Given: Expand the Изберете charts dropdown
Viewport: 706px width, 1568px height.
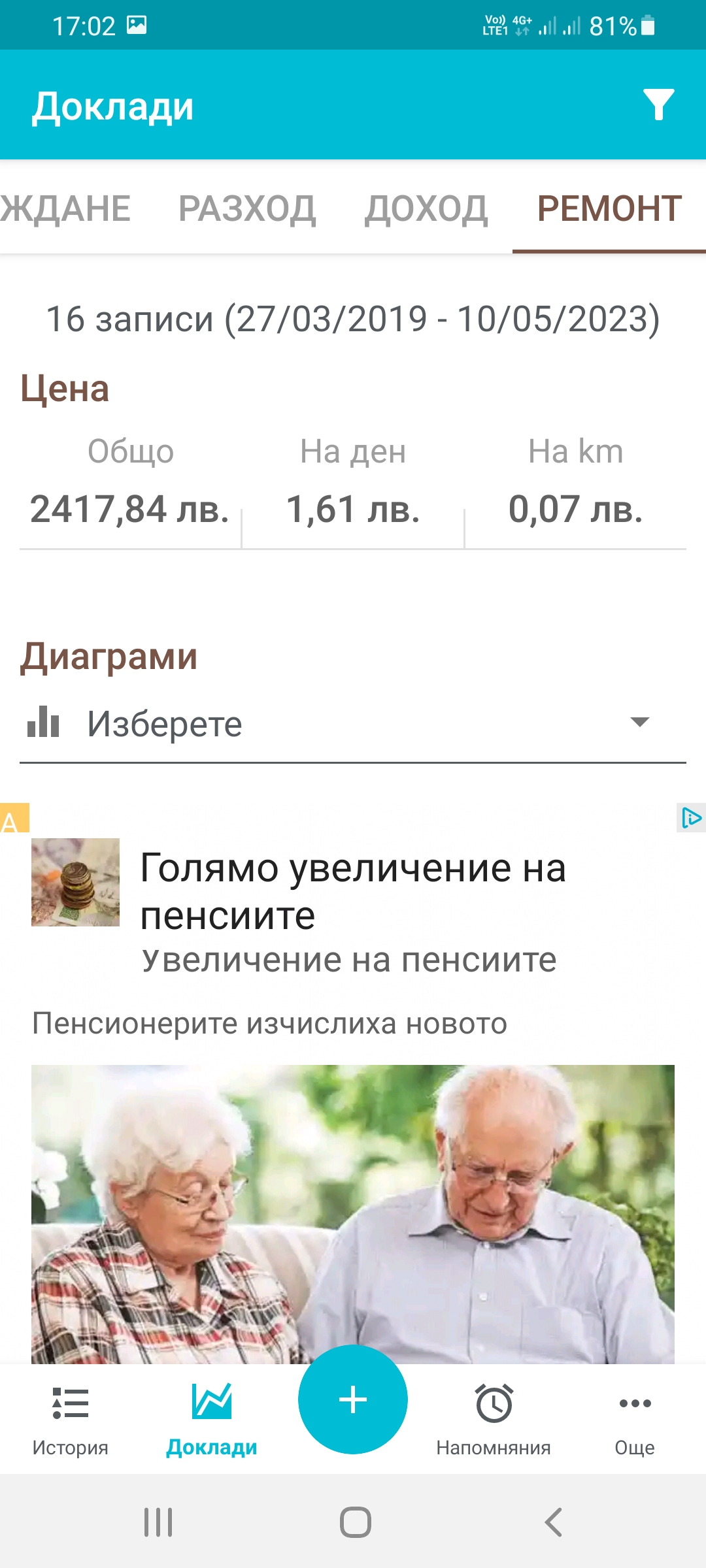Looking at the screenshot, I should pos(353,723).
